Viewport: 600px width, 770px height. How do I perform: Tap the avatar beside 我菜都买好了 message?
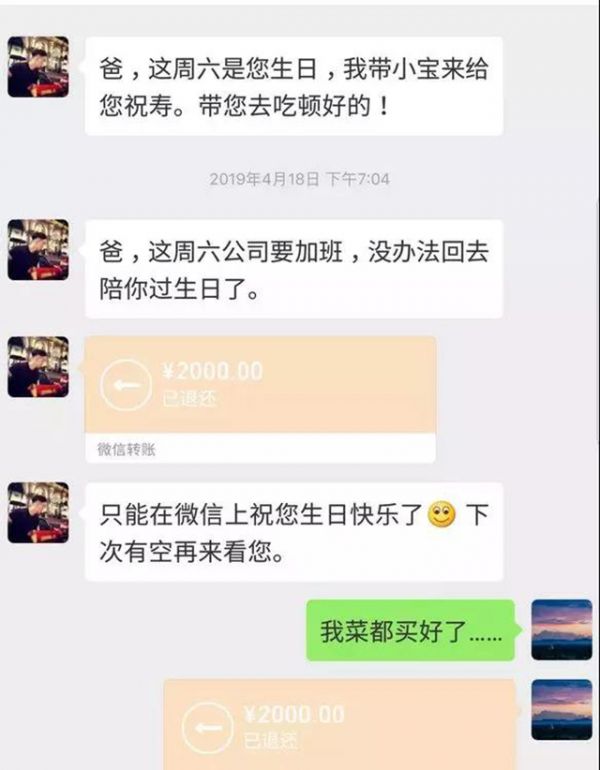point(561,629)
